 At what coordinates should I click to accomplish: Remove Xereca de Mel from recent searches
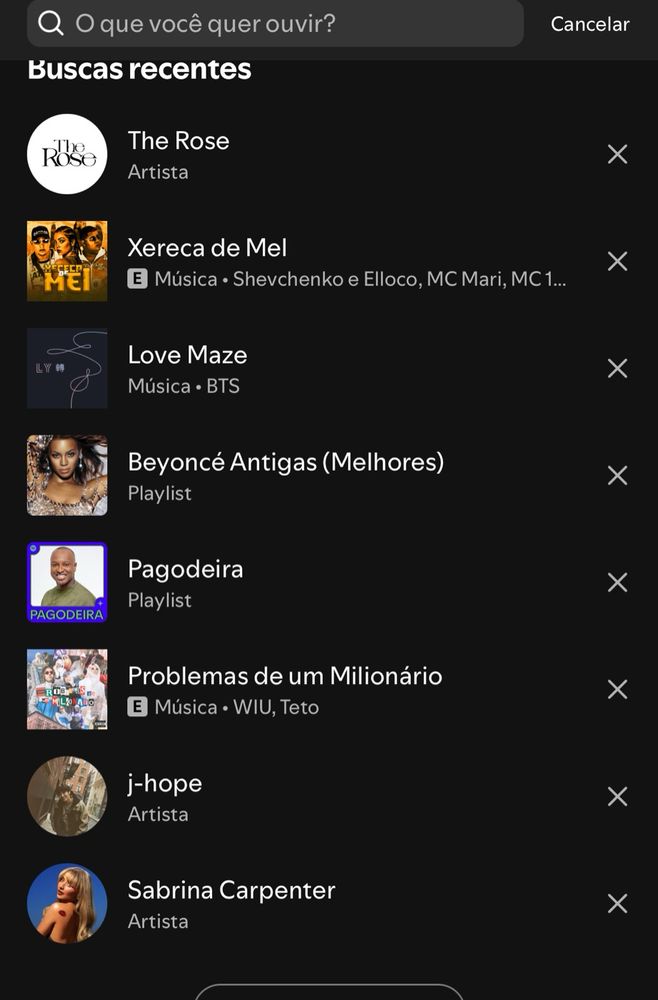point(618,261)
